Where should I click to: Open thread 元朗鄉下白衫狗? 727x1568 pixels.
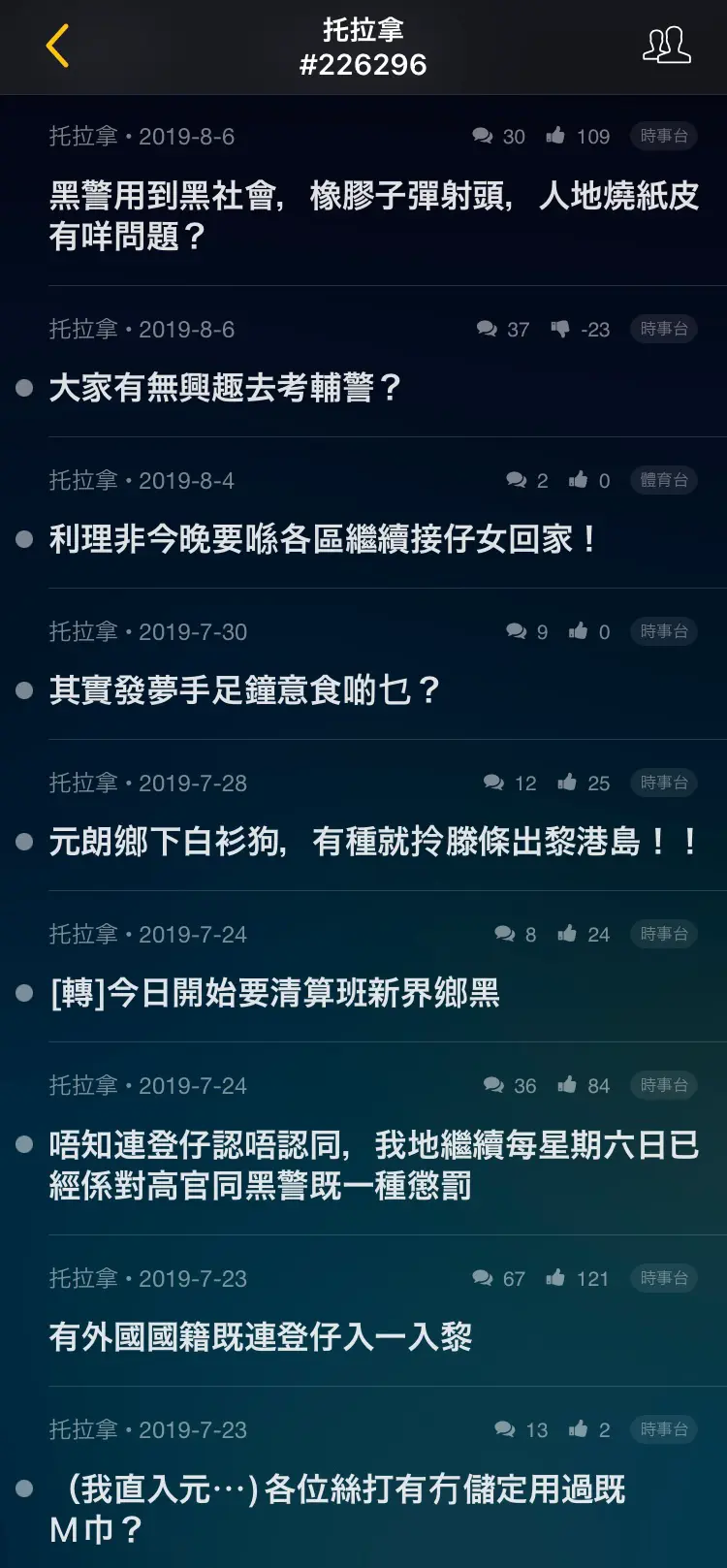(x=374, y=842)
